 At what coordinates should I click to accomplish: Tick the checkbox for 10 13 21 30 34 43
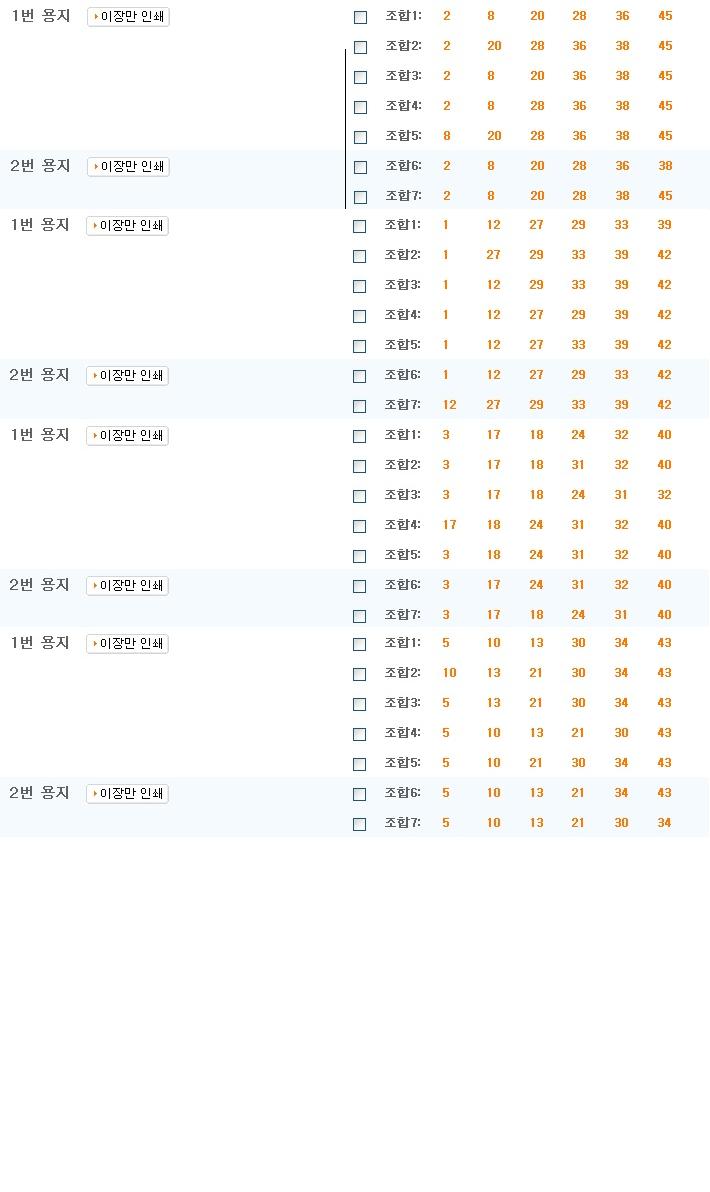359,674
